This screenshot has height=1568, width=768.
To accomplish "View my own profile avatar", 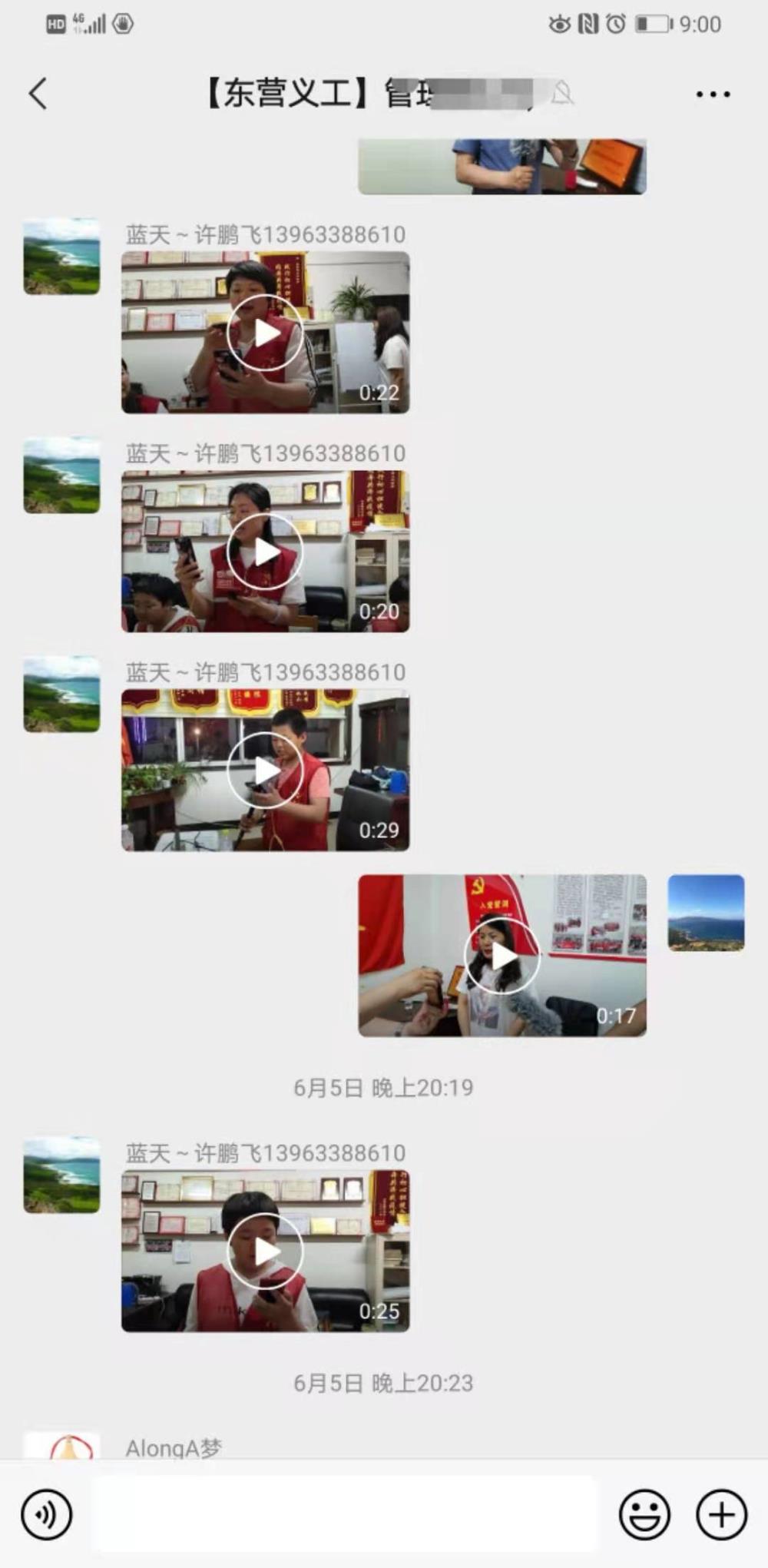I will click(x=706, y=913).
